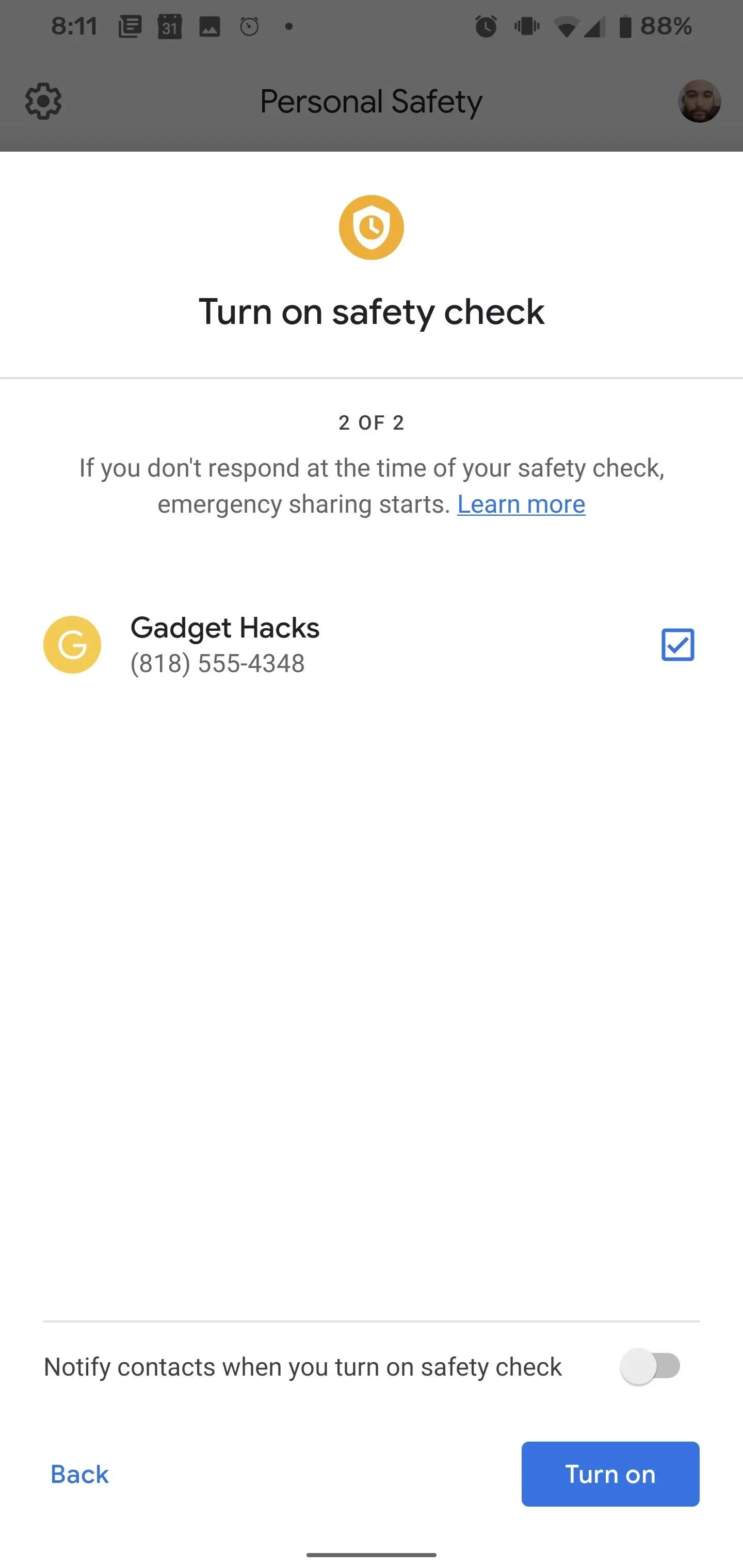Image resolution: width=743 pixels, height=1568 pixels.
Task: Uncheck the Gadget Hacks contact checkbox
Action: (678, 645)
